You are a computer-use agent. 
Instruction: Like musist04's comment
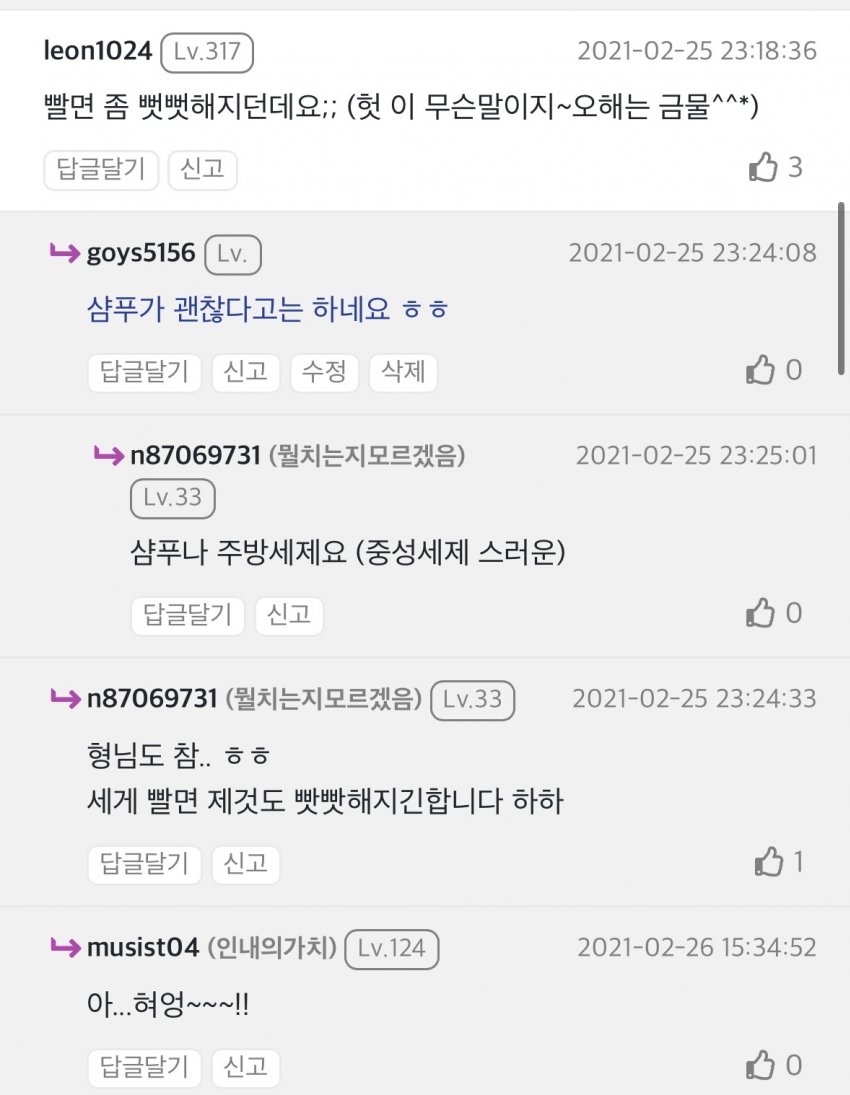[762, 1065]
